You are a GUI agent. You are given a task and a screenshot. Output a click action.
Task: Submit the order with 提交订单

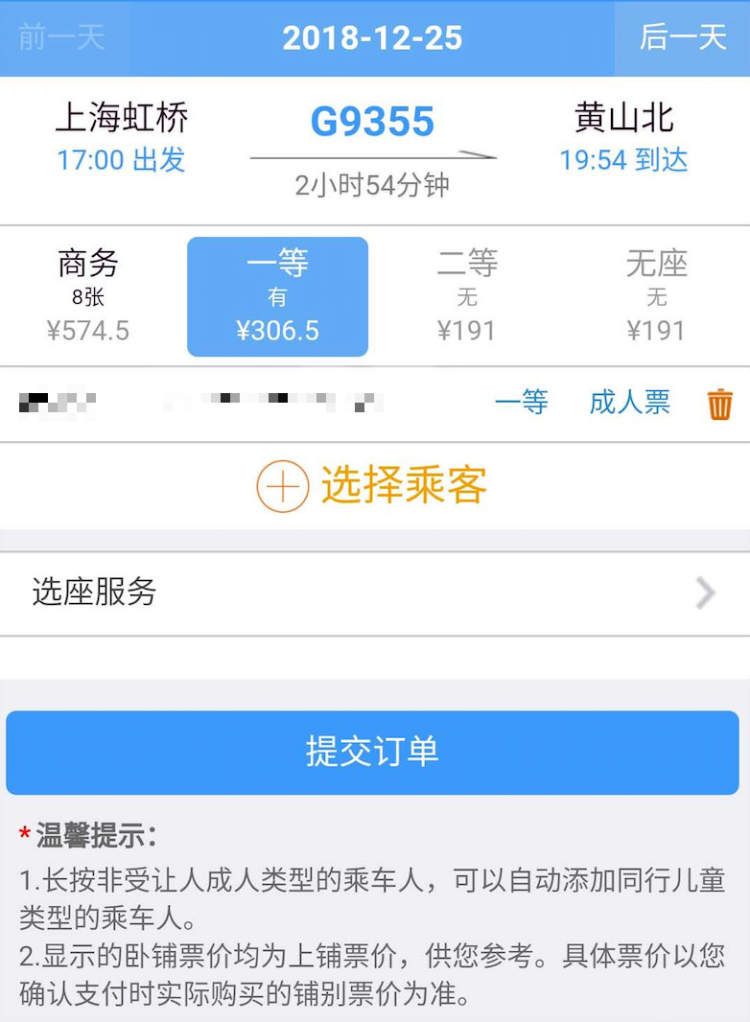tap(373, 752)
